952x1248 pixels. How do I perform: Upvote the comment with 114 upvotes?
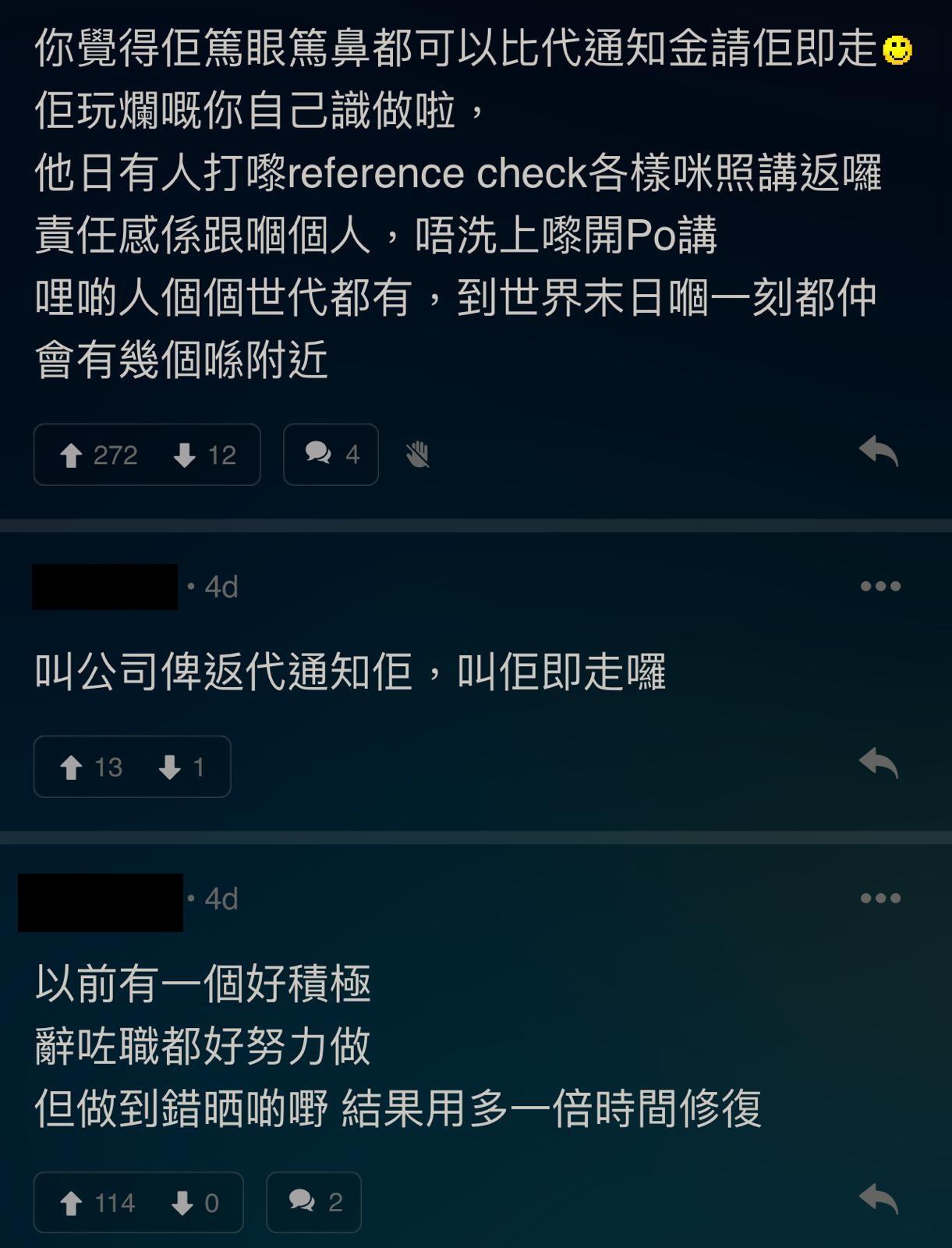72,1204
